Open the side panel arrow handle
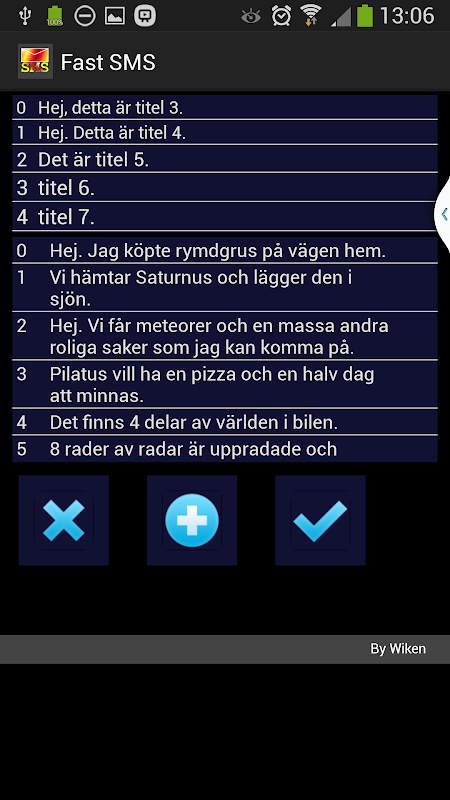450x800 pixels. click(443, 214)
